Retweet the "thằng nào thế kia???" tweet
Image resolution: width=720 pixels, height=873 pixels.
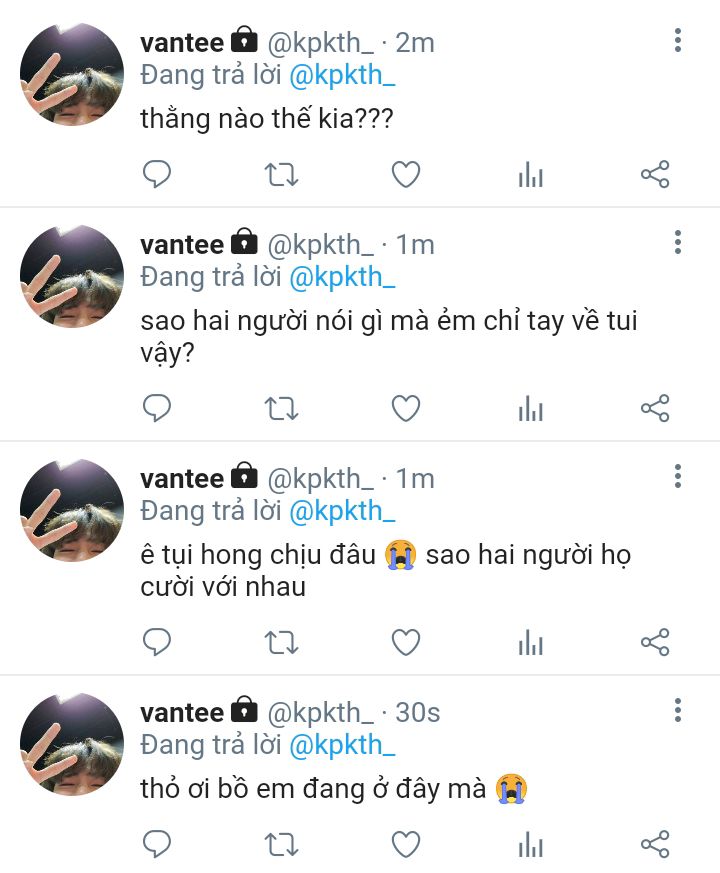[281, 176]
